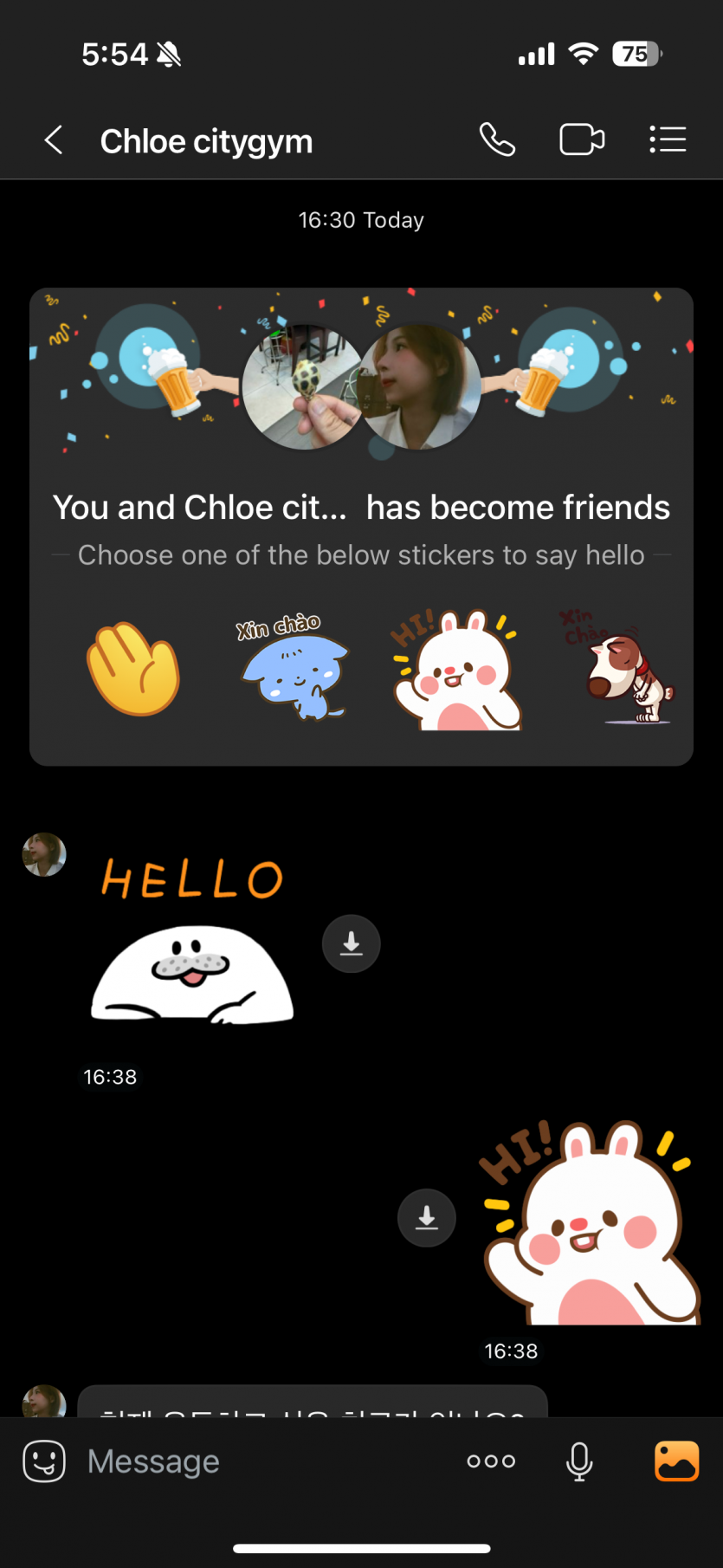723x1568 pixels.
Task: Open the chat options menu
Action: click(x=668, y=139)
